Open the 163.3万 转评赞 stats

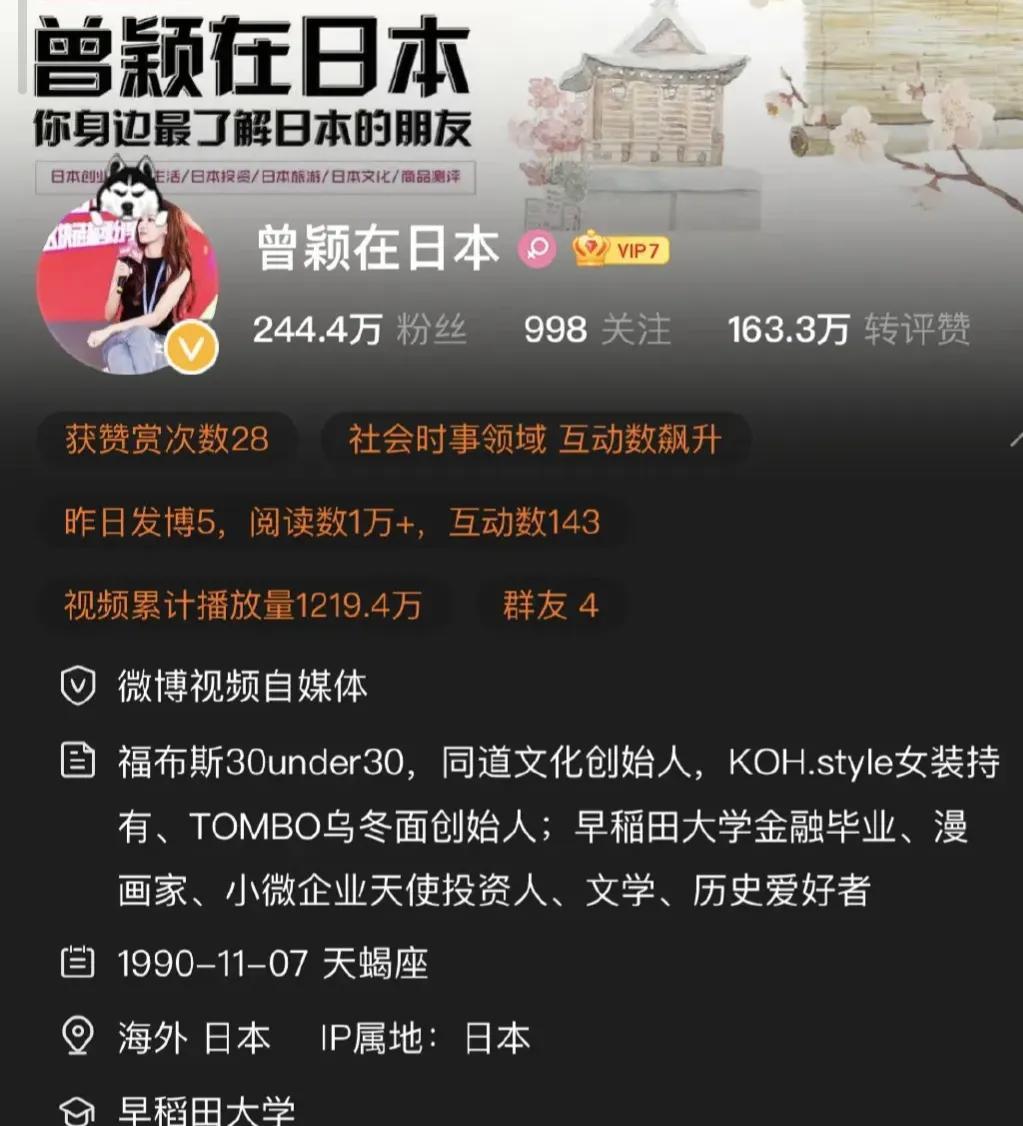coord(848,330)
